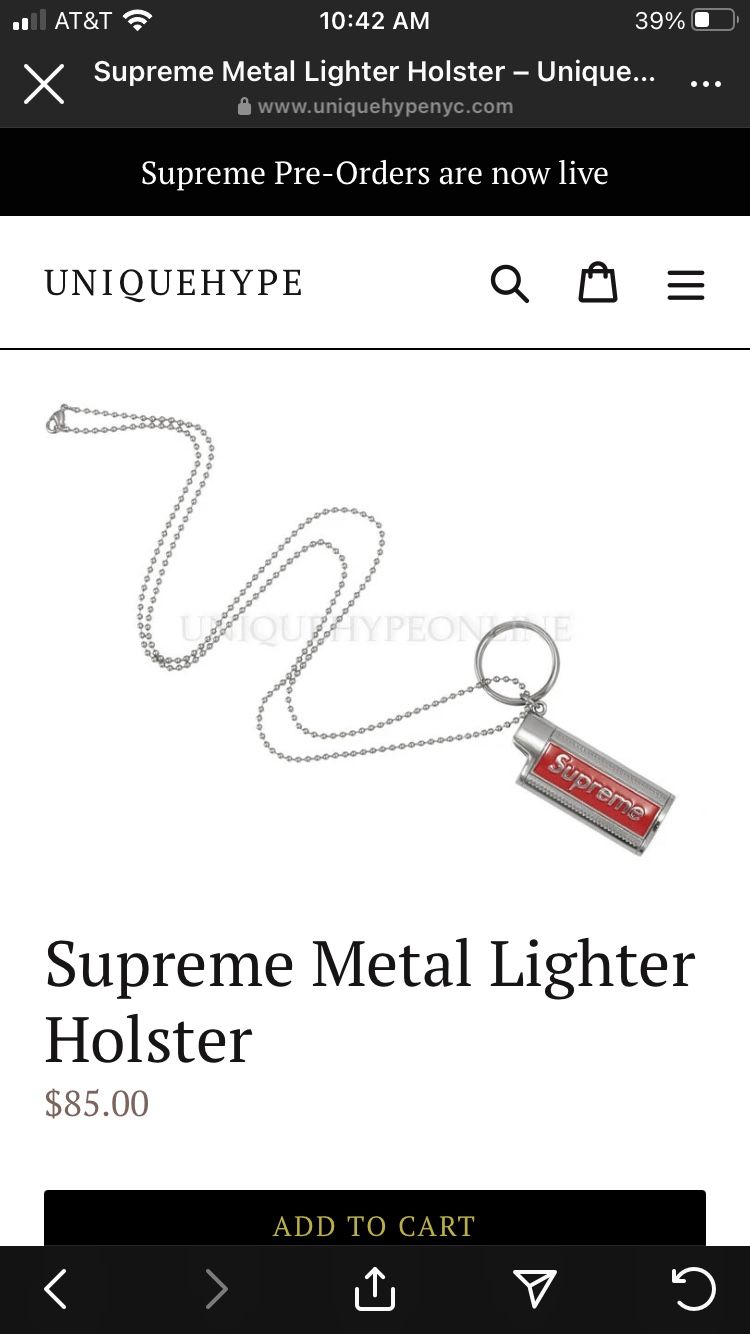Open the hamburger navigation menu
750x1334 pixels.
pos(686,285)
